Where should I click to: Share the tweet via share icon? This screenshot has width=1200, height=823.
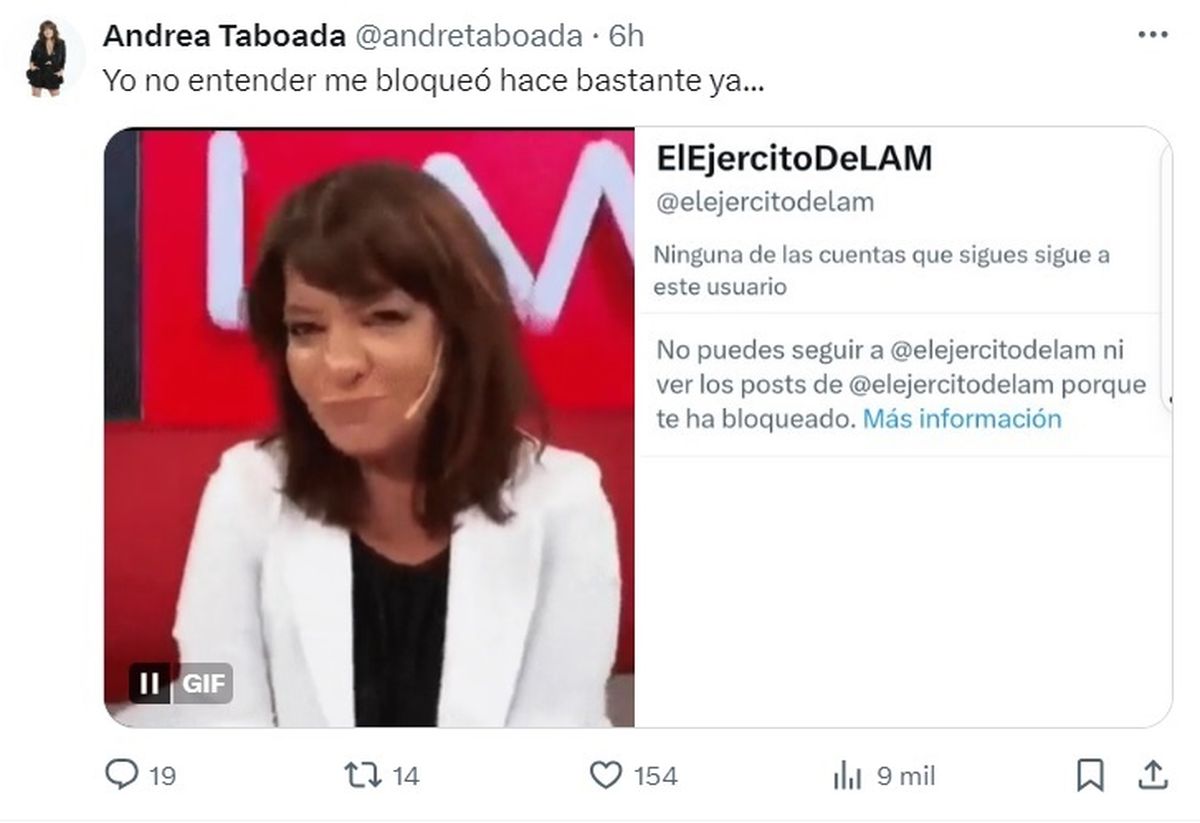click(x=1151, y=775)
